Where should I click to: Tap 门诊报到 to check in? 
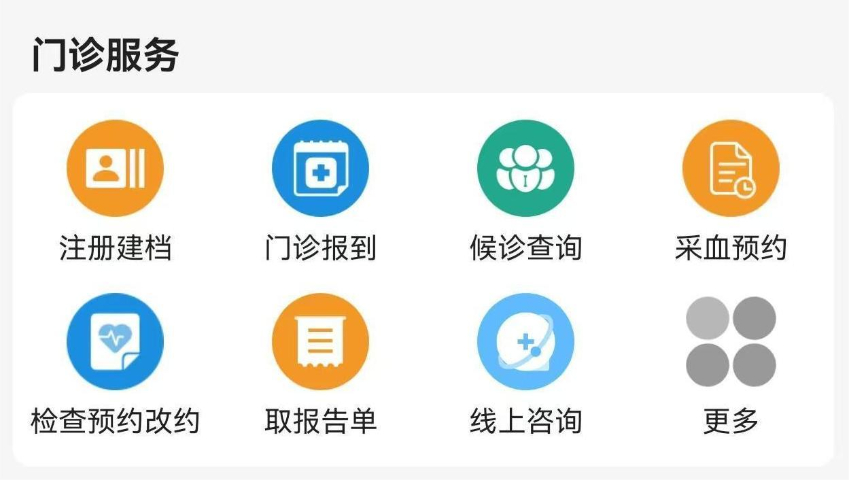[320, 168]
